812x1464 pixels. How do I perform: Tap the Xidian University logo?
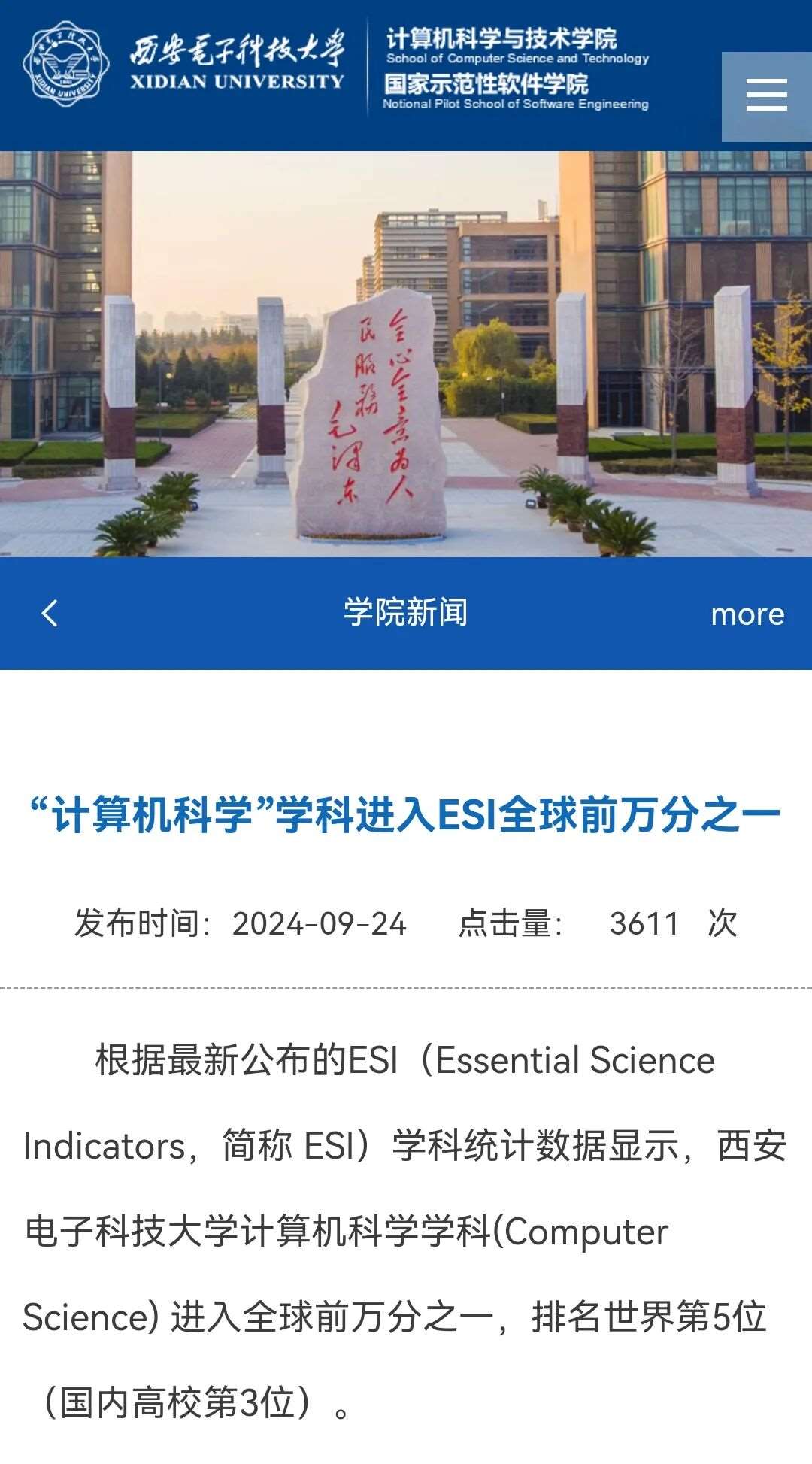tap(65, 64)
